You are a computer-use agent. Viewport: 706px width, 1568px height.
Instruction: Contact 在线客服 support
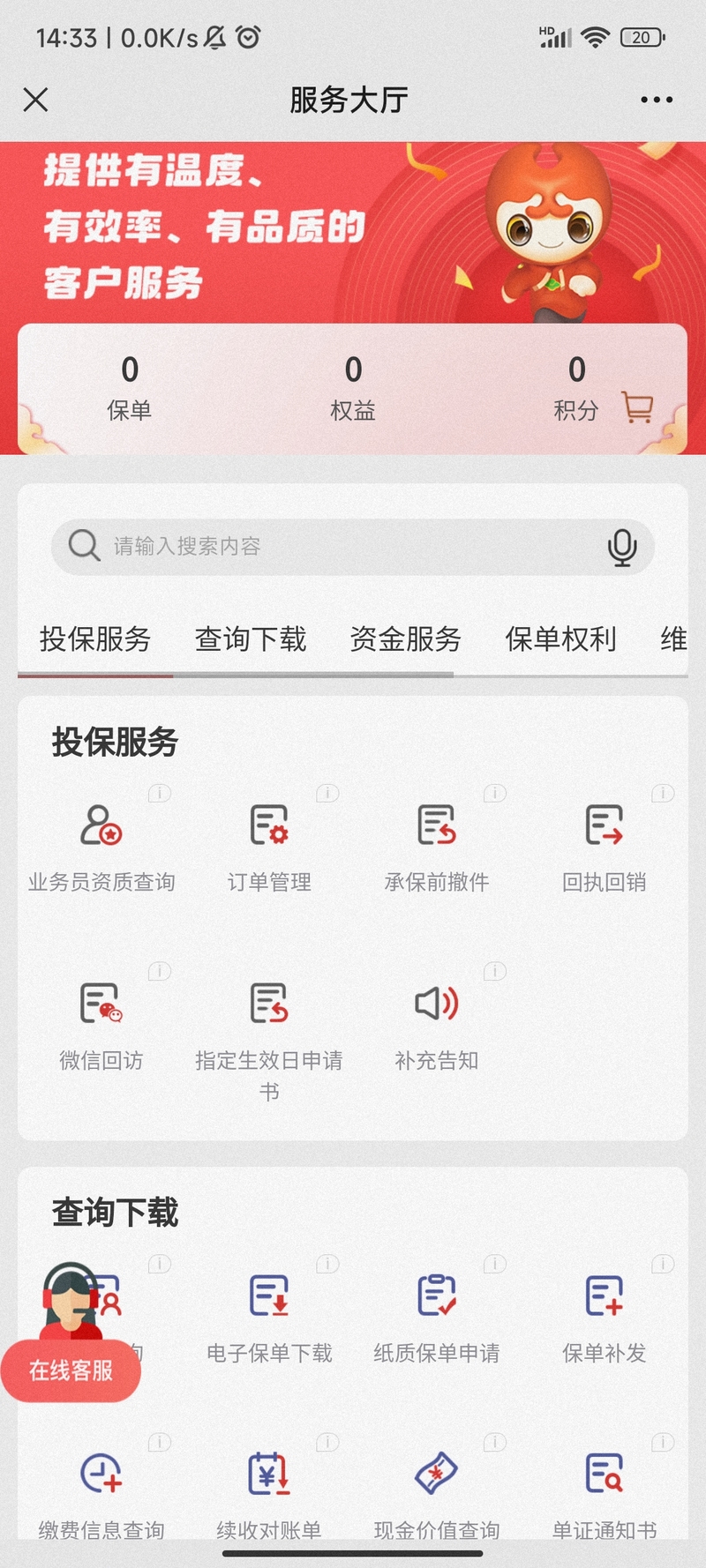(71, 1370)
